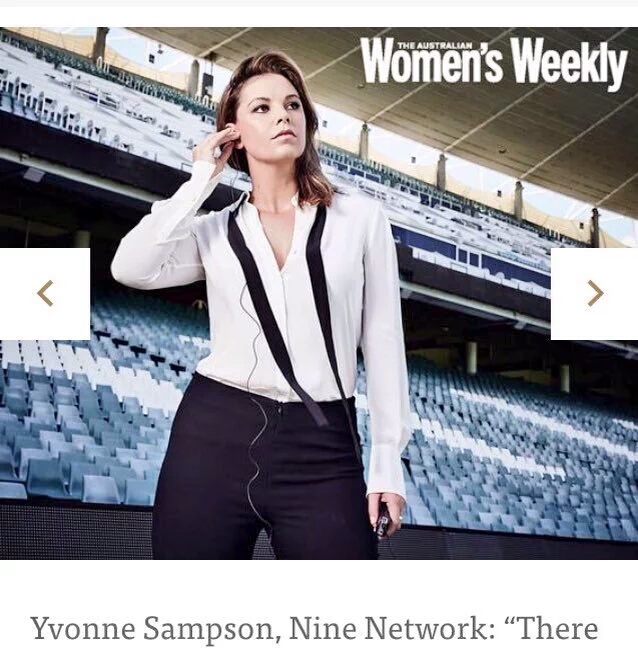
Task: Go to the previous gallery photo
Action: click(44, 294)
